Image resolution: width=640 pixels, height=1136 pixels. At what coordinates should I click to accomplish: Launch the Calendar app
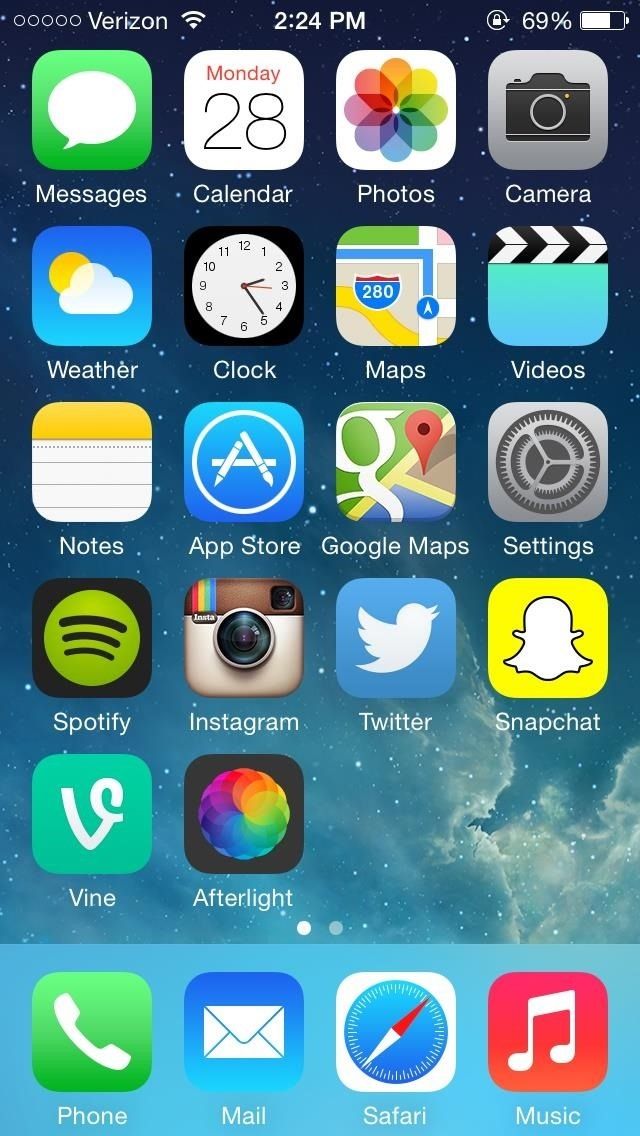pos(244,110)
